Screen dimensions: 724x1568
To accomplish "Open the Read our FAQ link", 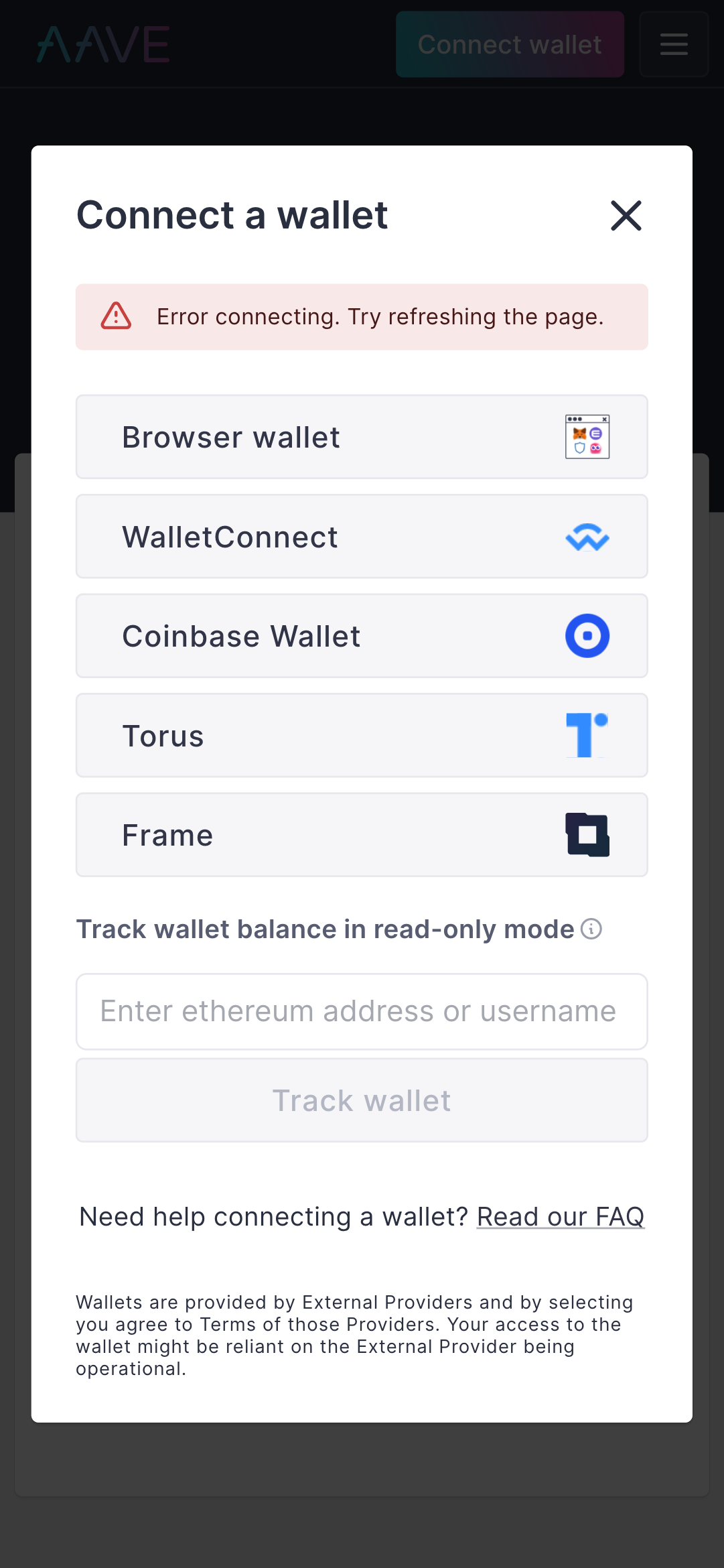I will [561, 1216].
